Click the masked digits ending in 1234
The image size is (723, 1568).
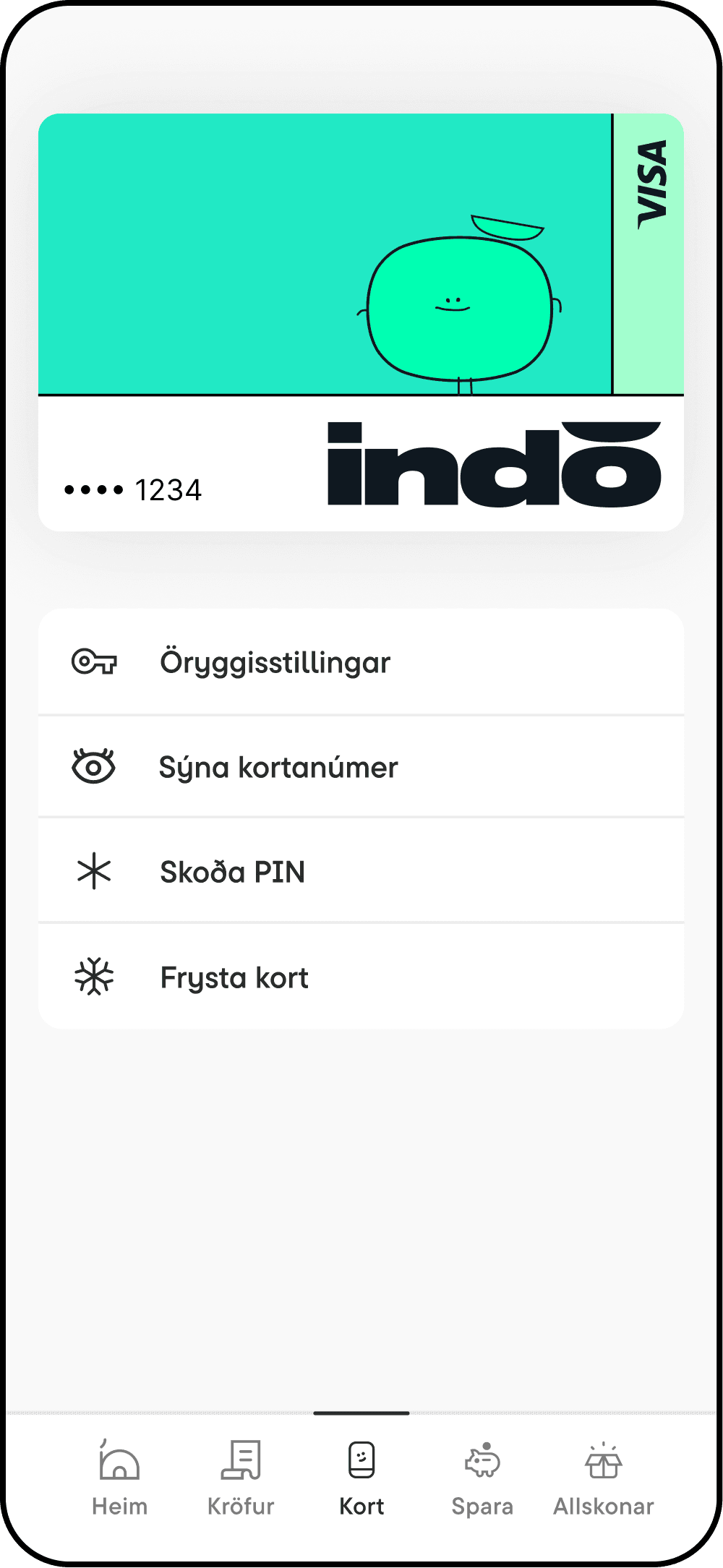132,488
